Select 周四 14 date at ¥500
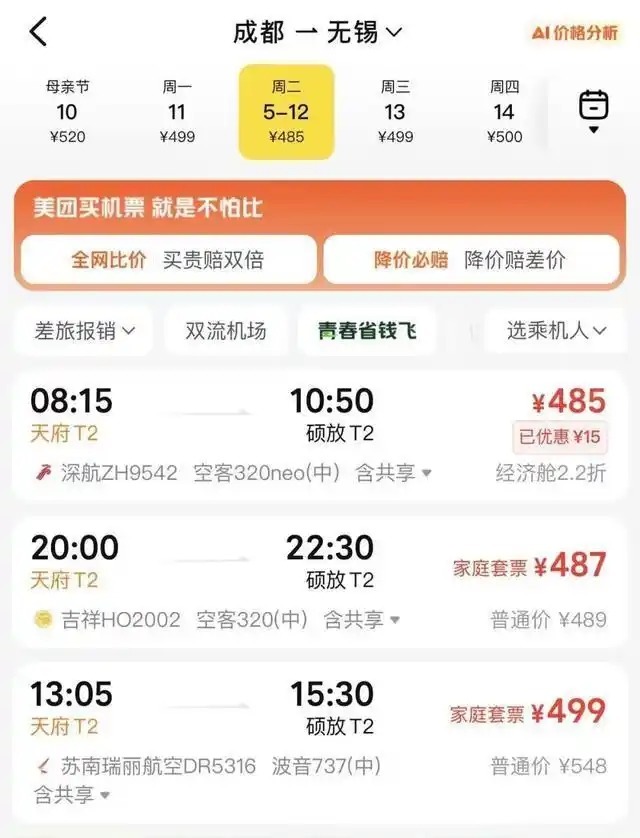 click(504, 112)
